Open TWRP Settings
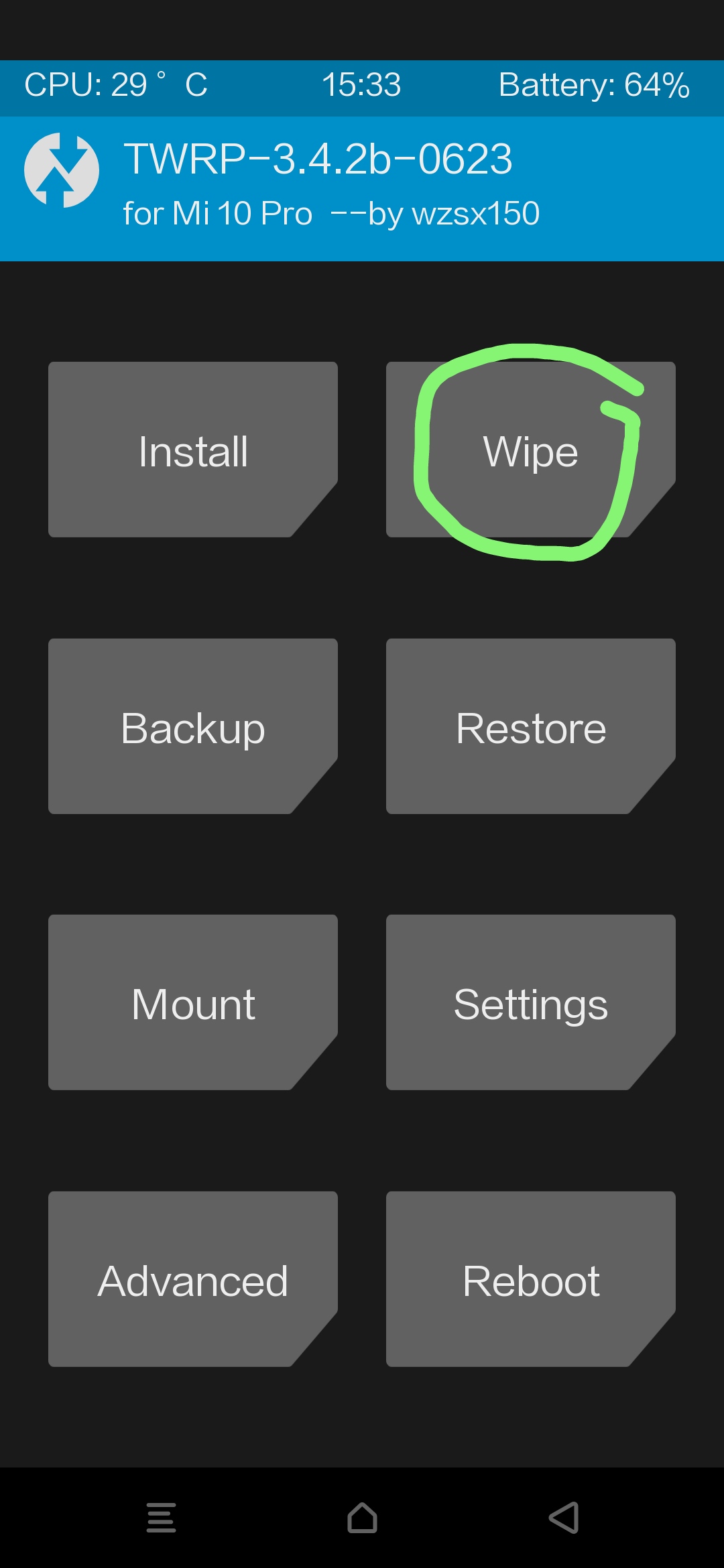 tap(531, 1002)
